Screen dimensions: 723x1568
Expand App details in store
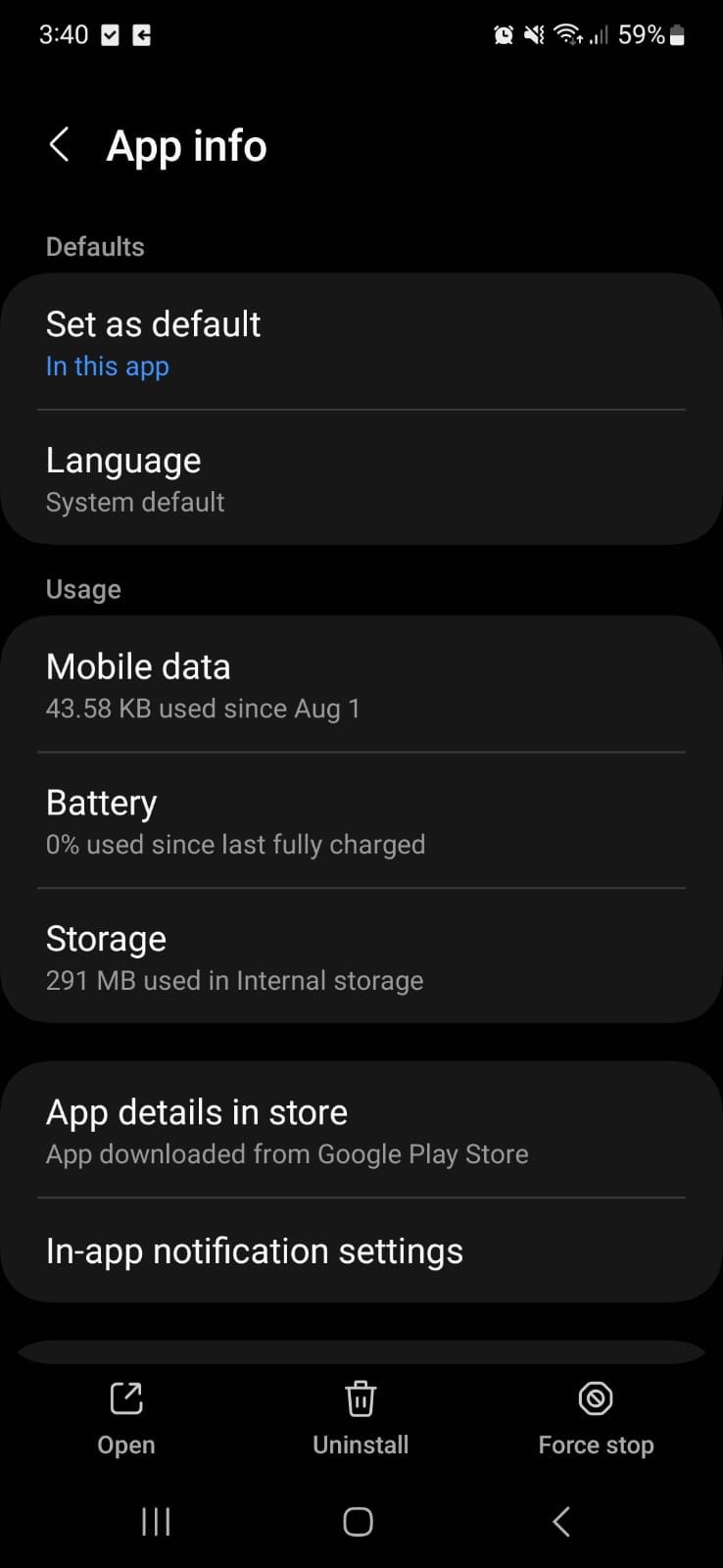[361, 1129]
